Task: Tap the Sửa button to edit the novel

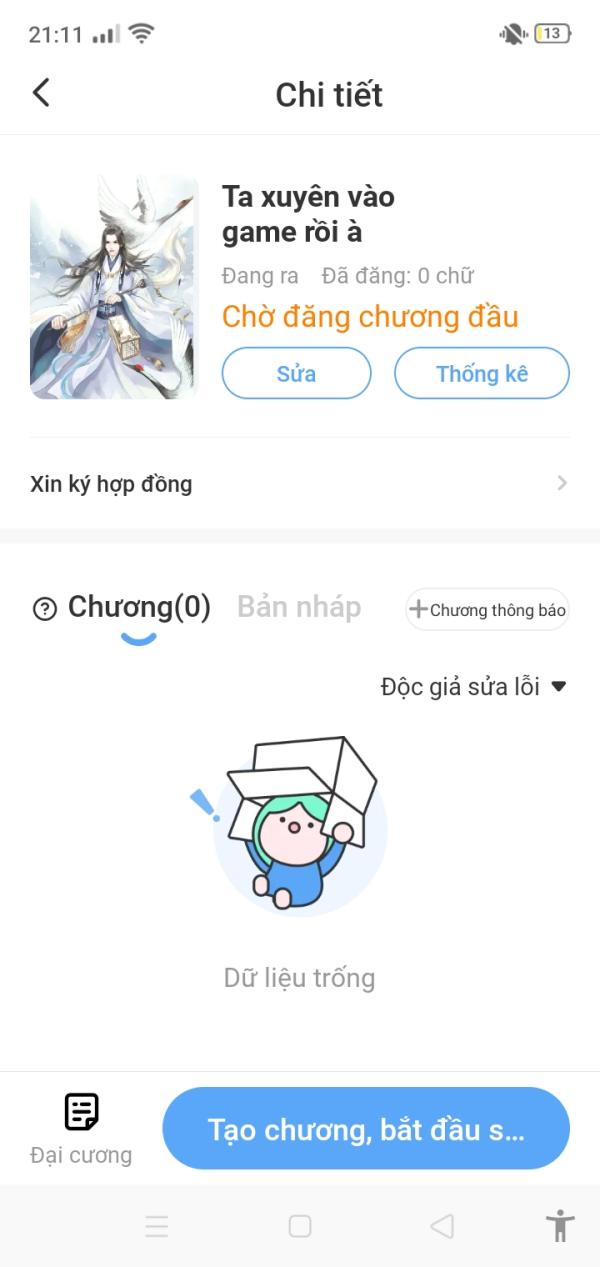Action: (296, 374)
